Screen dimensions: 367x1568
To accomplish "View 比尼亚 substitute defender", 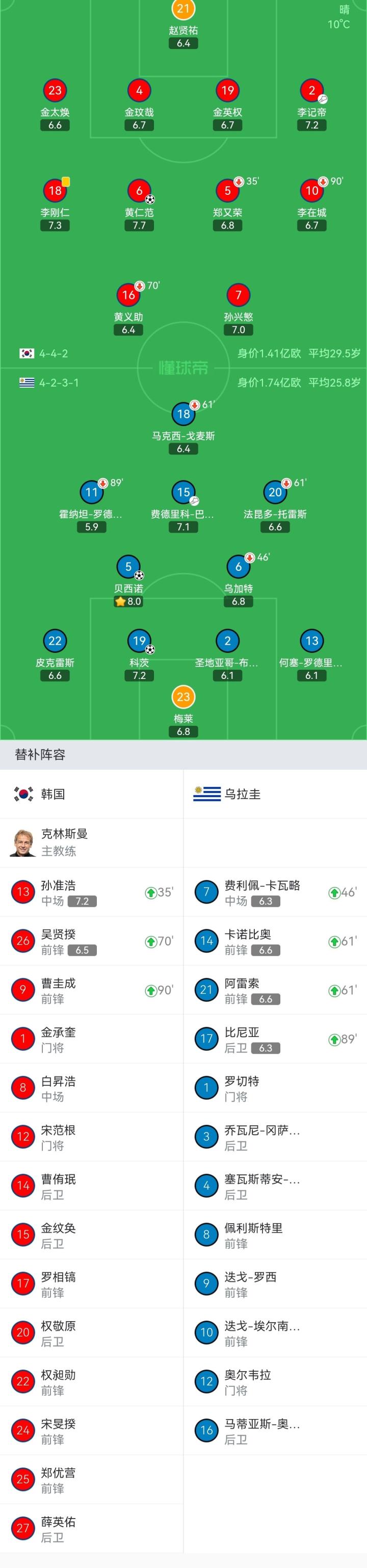I will pos(275,1039).
